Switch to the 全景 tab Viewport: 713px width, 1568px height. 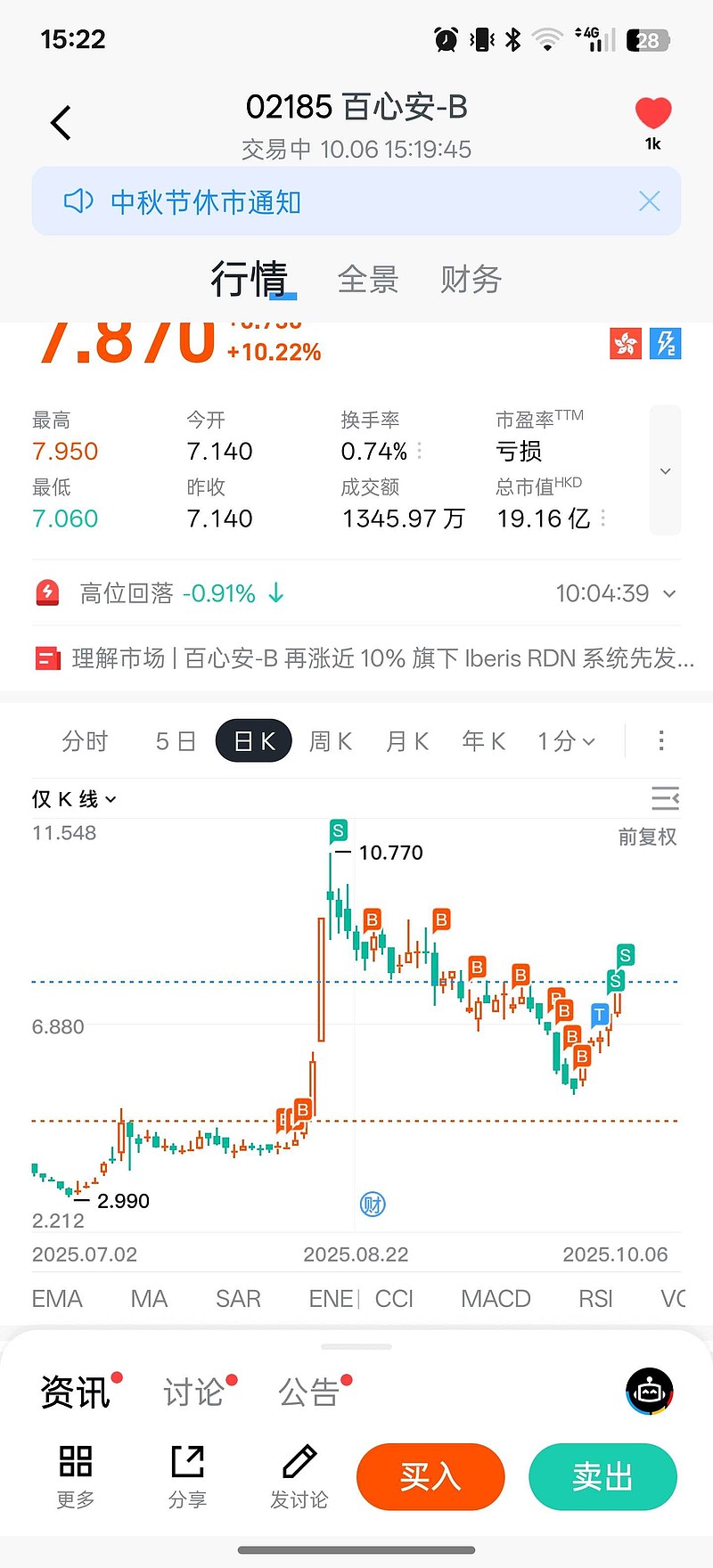coord(368,280)
